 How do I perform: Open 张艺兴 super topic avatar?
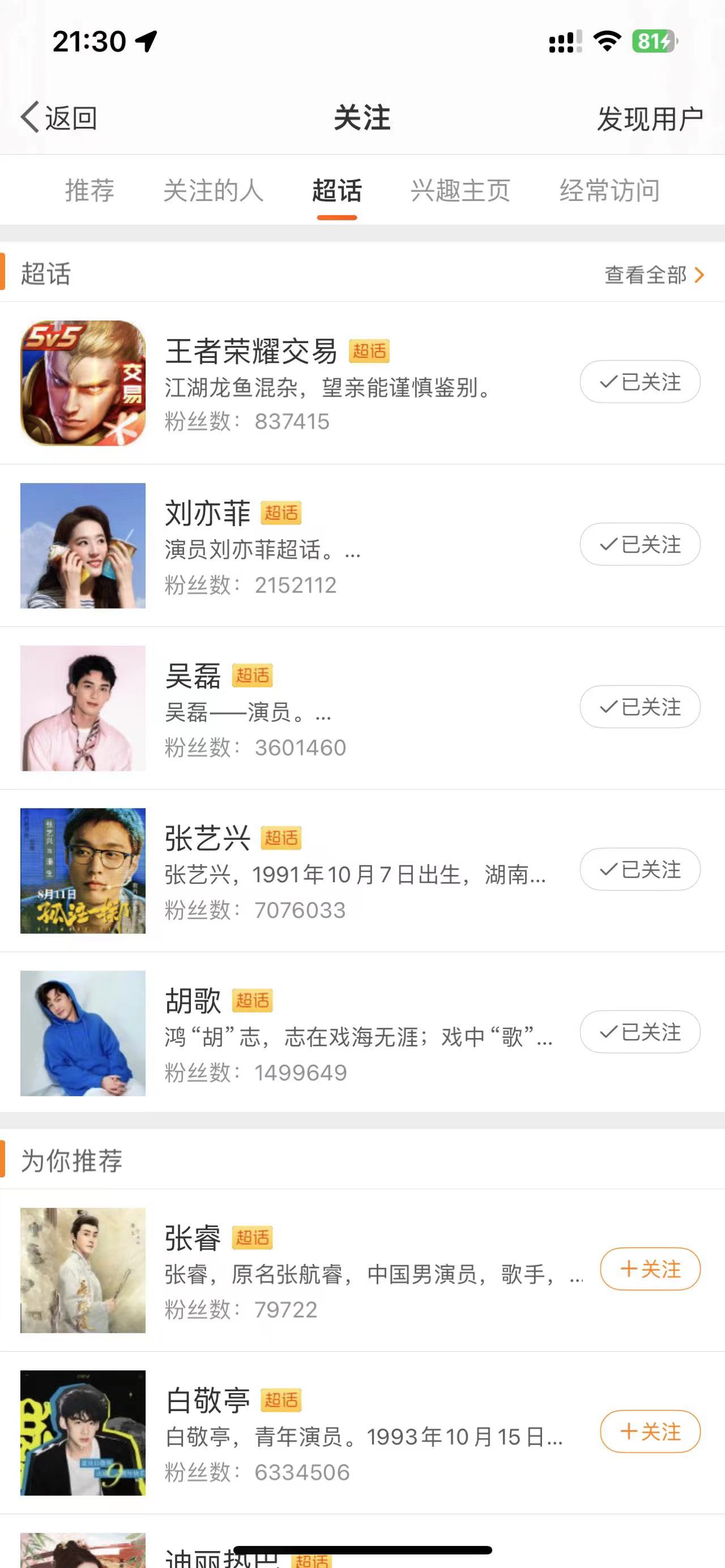(83, 871)
